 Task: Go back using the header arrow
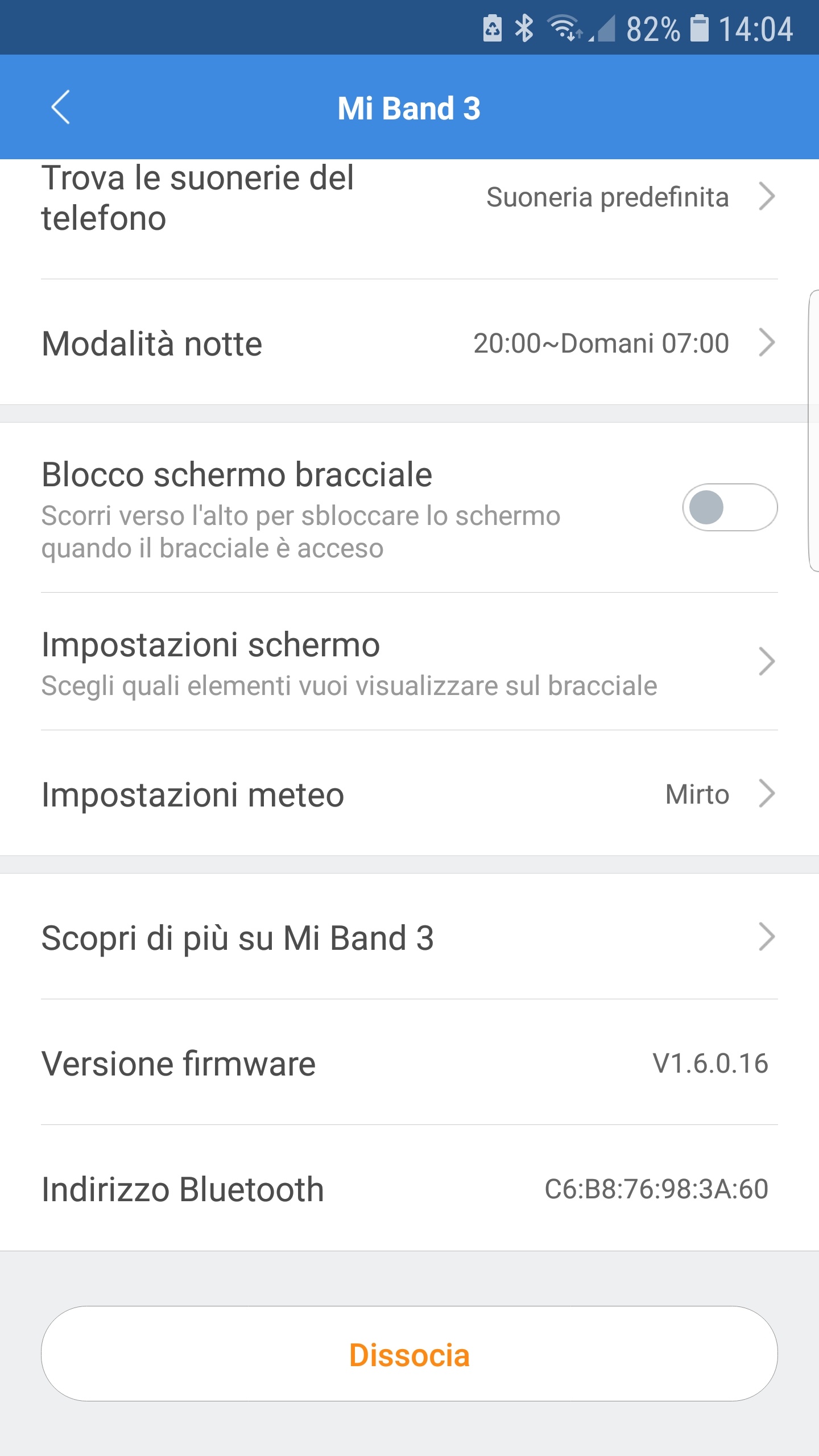coord(60,107)
